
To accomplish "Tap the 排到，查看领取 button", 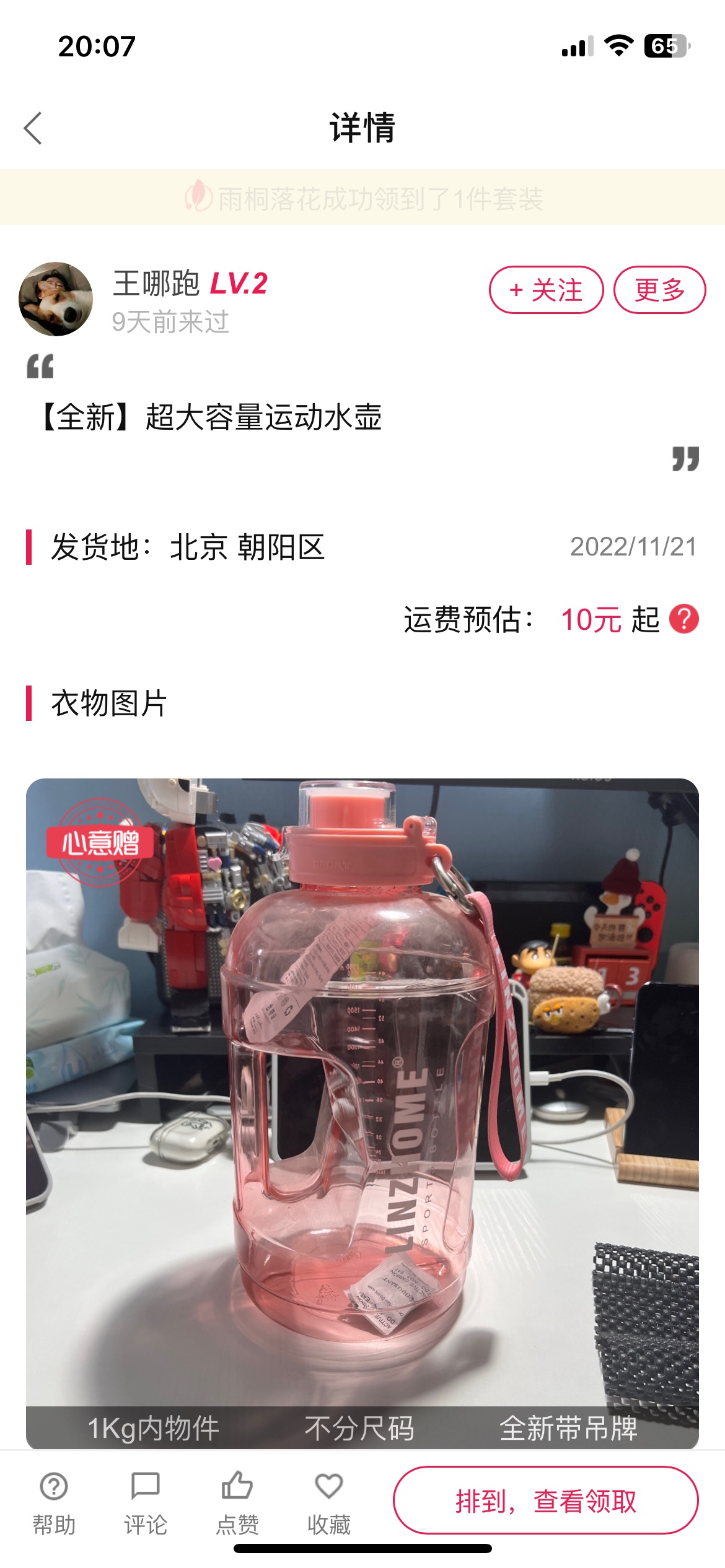I will point(546,1500).
